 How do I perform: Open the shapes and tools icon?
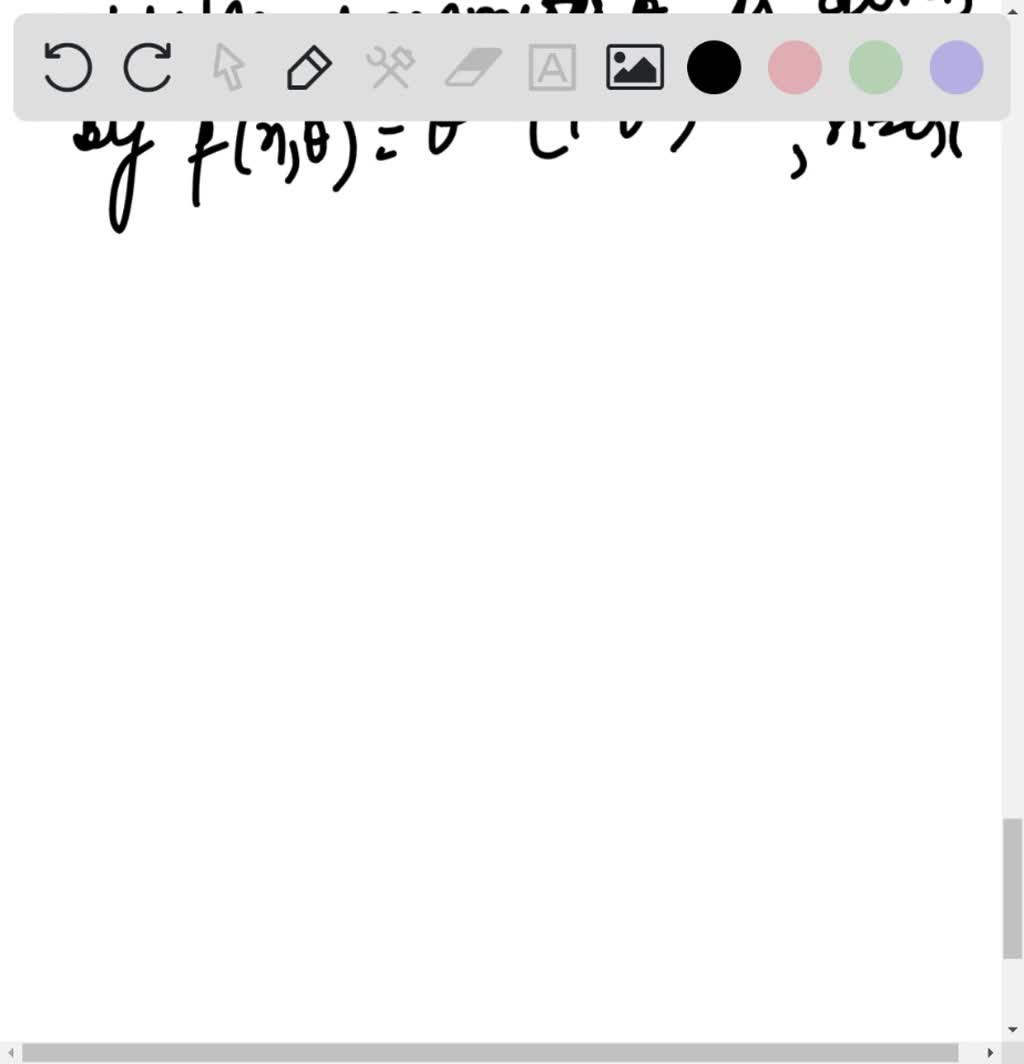[390, 68]
